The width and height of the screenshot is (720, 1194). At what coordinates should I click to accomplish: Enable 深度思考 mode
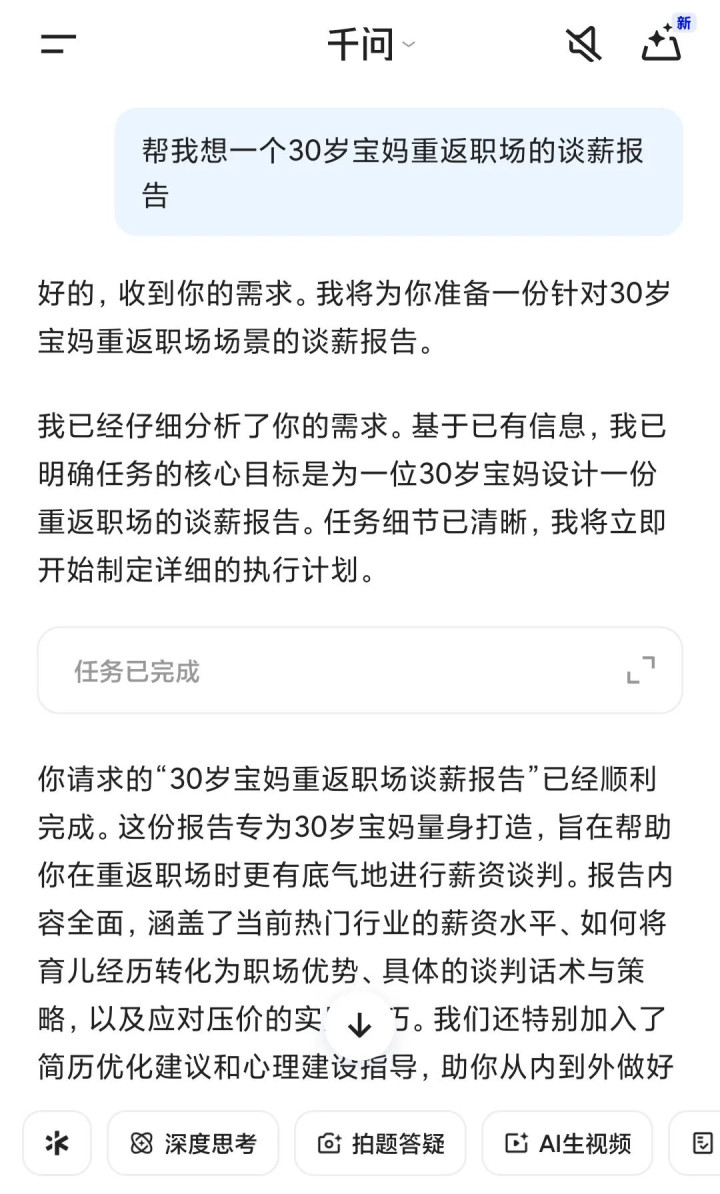click(x=193, y=1143)
